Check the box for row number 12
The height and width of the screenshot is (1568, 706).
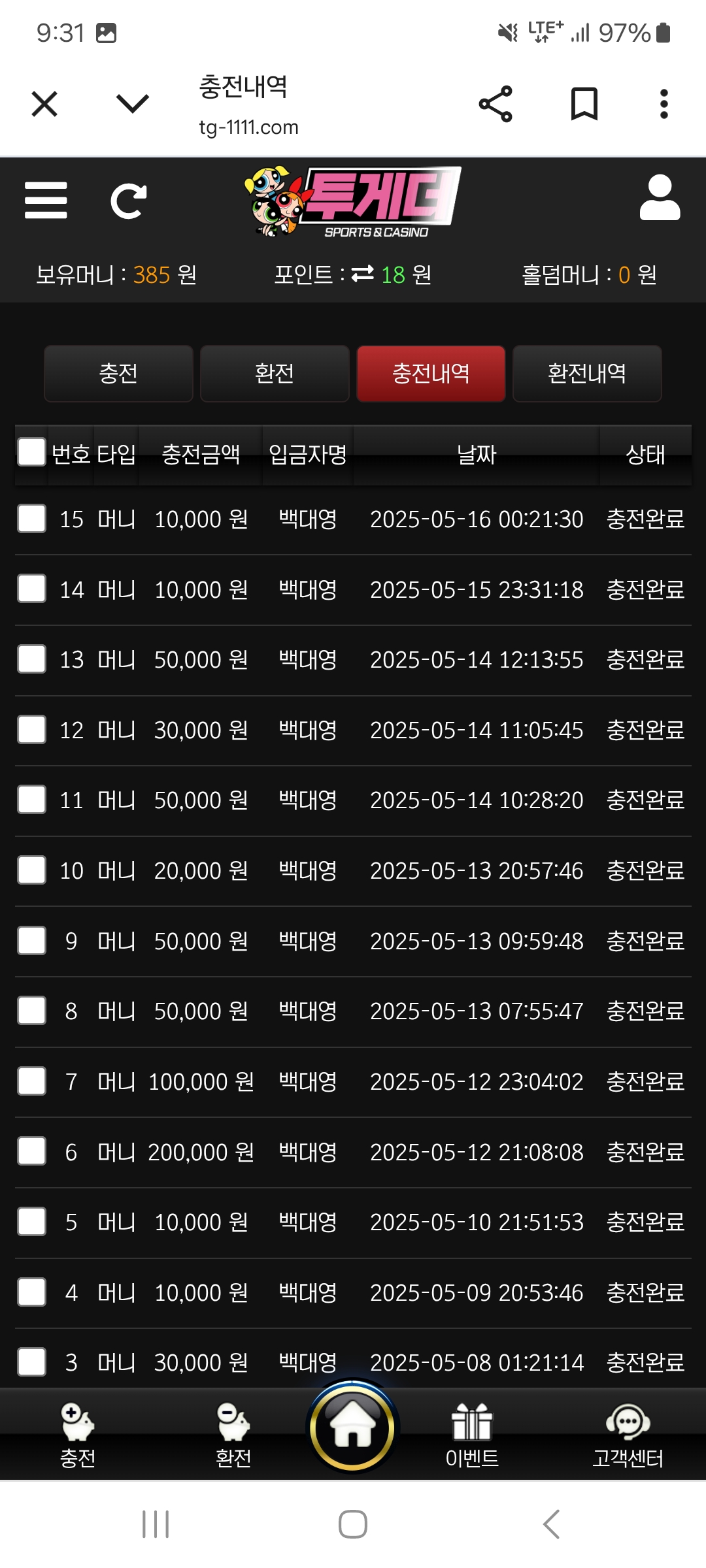coord(31,730)
